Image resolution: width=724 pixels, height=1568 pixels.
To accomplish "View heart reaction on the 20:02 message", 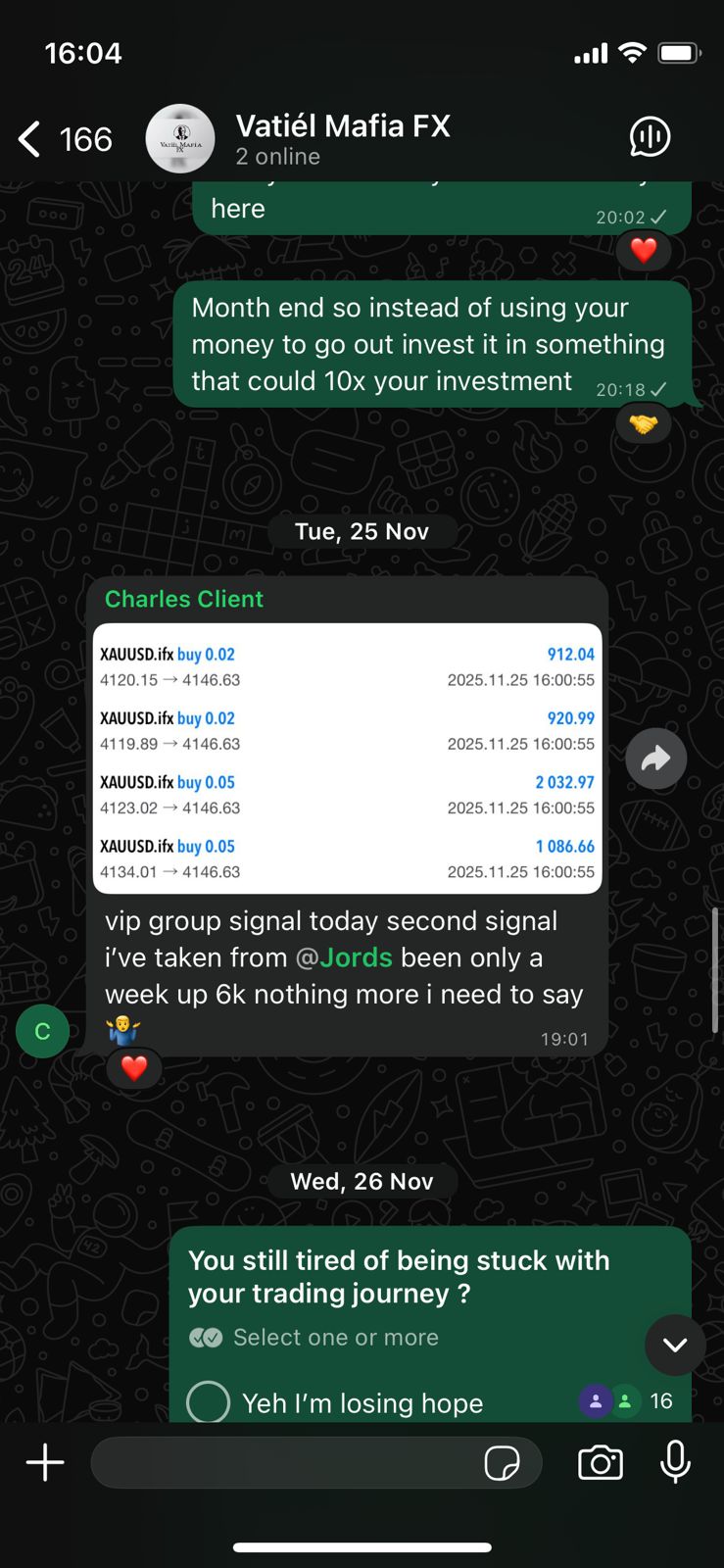I will click(x=644, y=251).
